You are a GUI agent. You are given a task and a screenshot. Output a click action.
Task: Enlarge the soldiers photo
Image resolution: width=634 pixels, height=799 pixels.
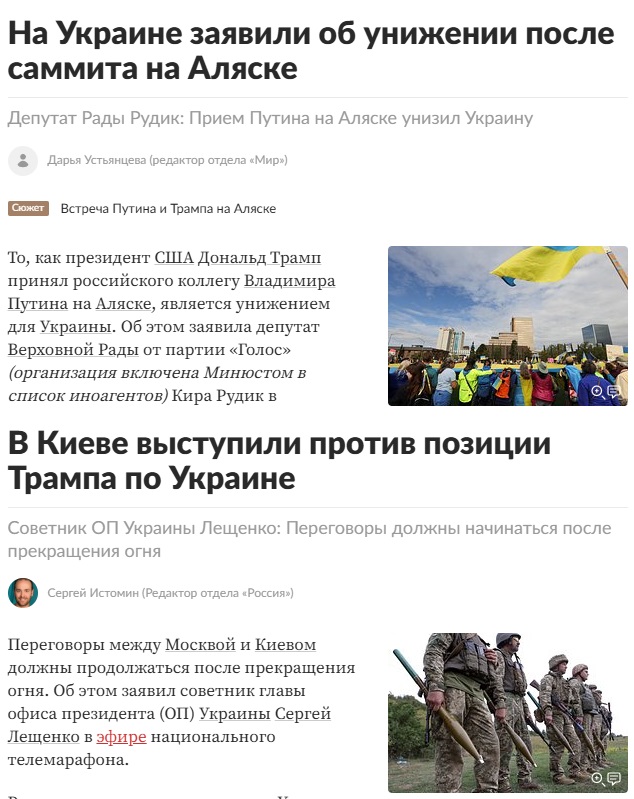click(597, 779)
